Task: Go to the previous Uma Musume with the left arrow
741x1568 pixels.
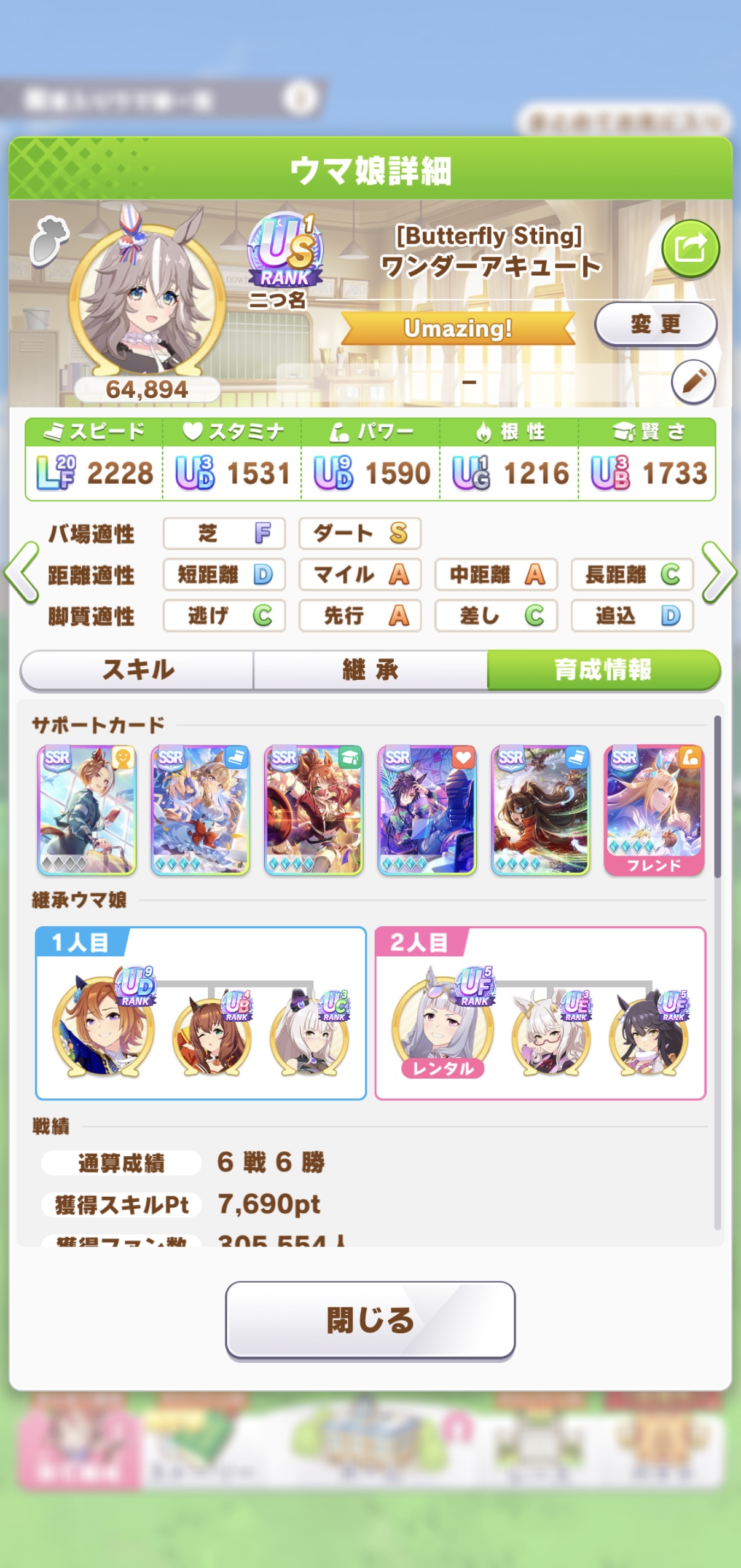Action: coord(22,573)
